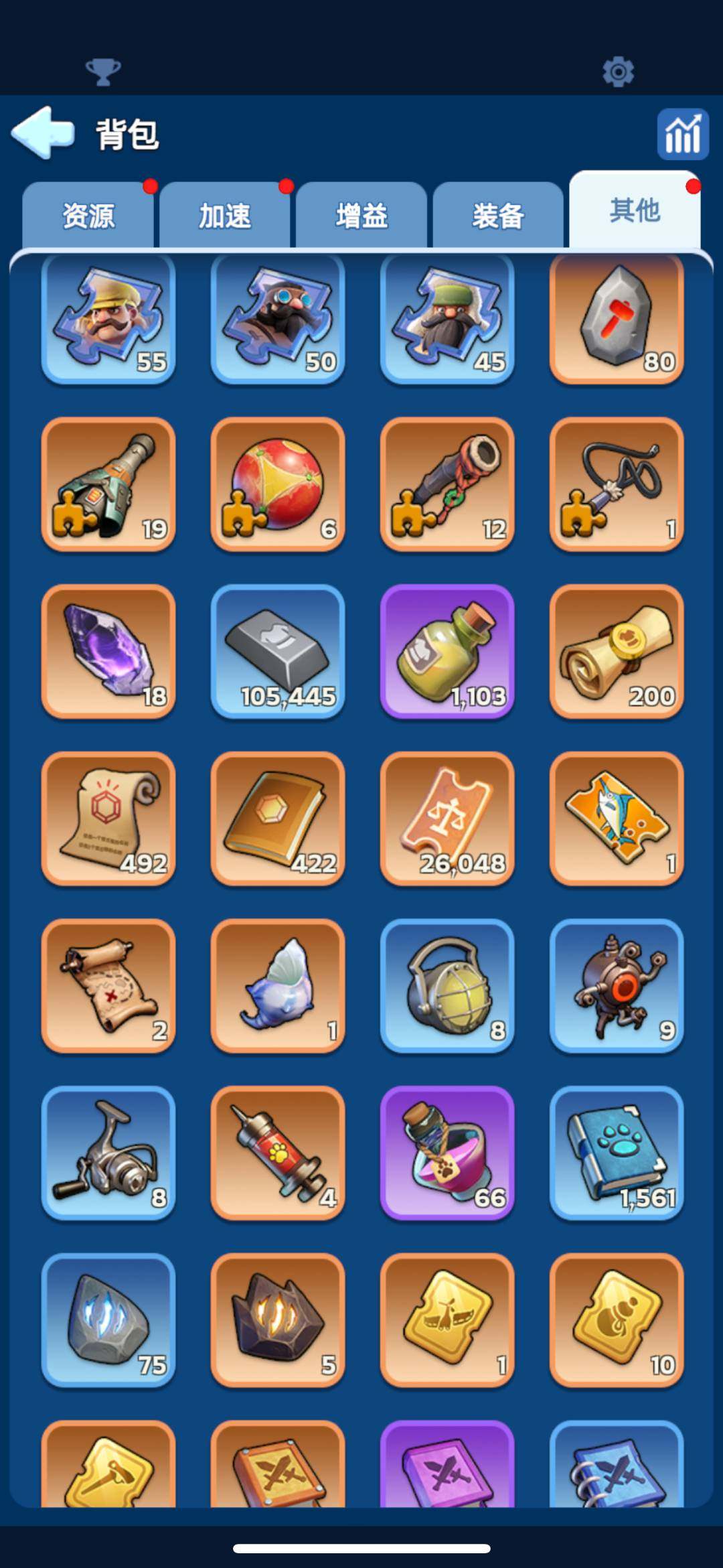Viewport: 723px width, 1568px height.
Task: Switch to the 装备 tab
Action: [x=498, y=216]
